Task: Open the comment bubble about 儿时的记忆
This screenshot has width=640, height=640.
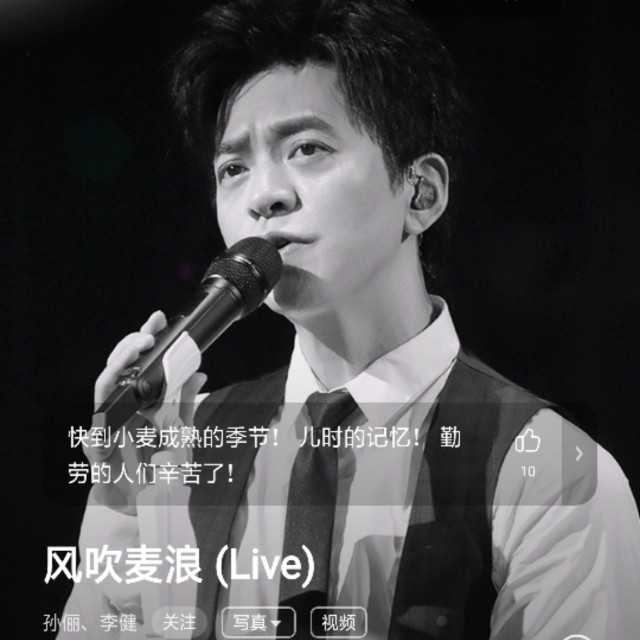Action: 265,455
